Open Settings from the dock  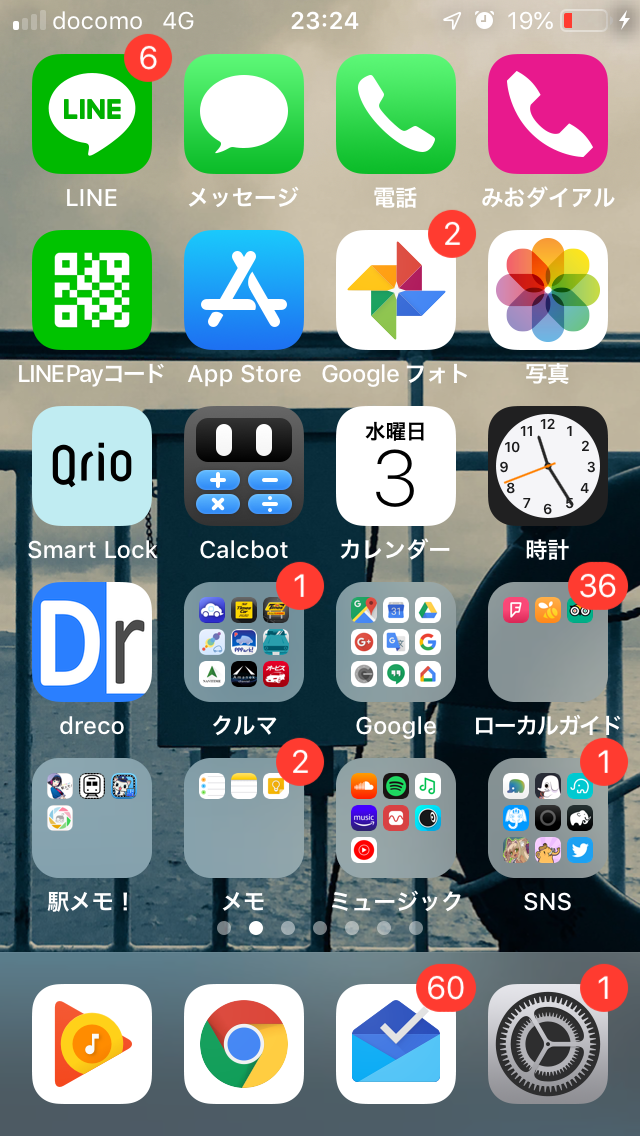point(548,1044)
